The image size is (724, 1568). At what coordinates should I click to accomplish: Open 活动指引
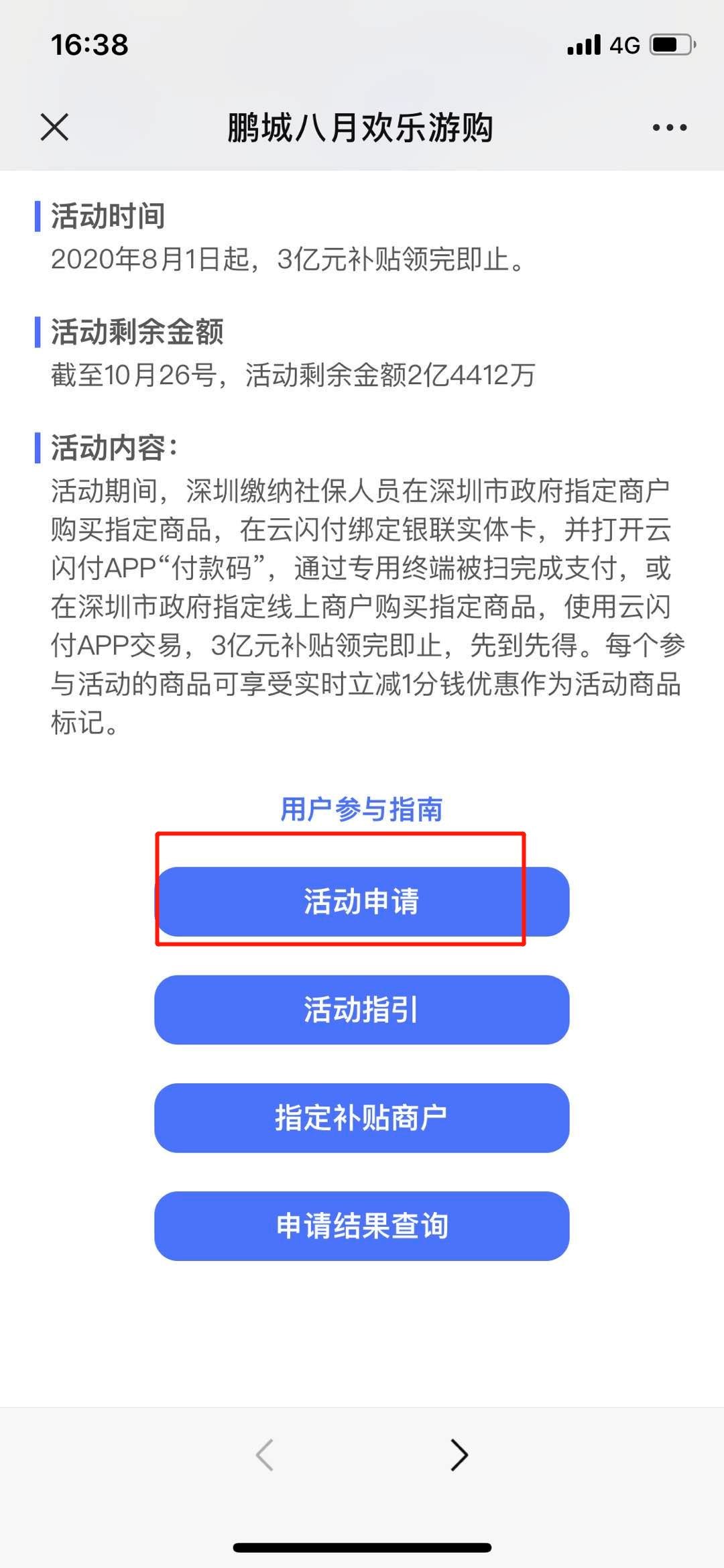coord(362,1010)
